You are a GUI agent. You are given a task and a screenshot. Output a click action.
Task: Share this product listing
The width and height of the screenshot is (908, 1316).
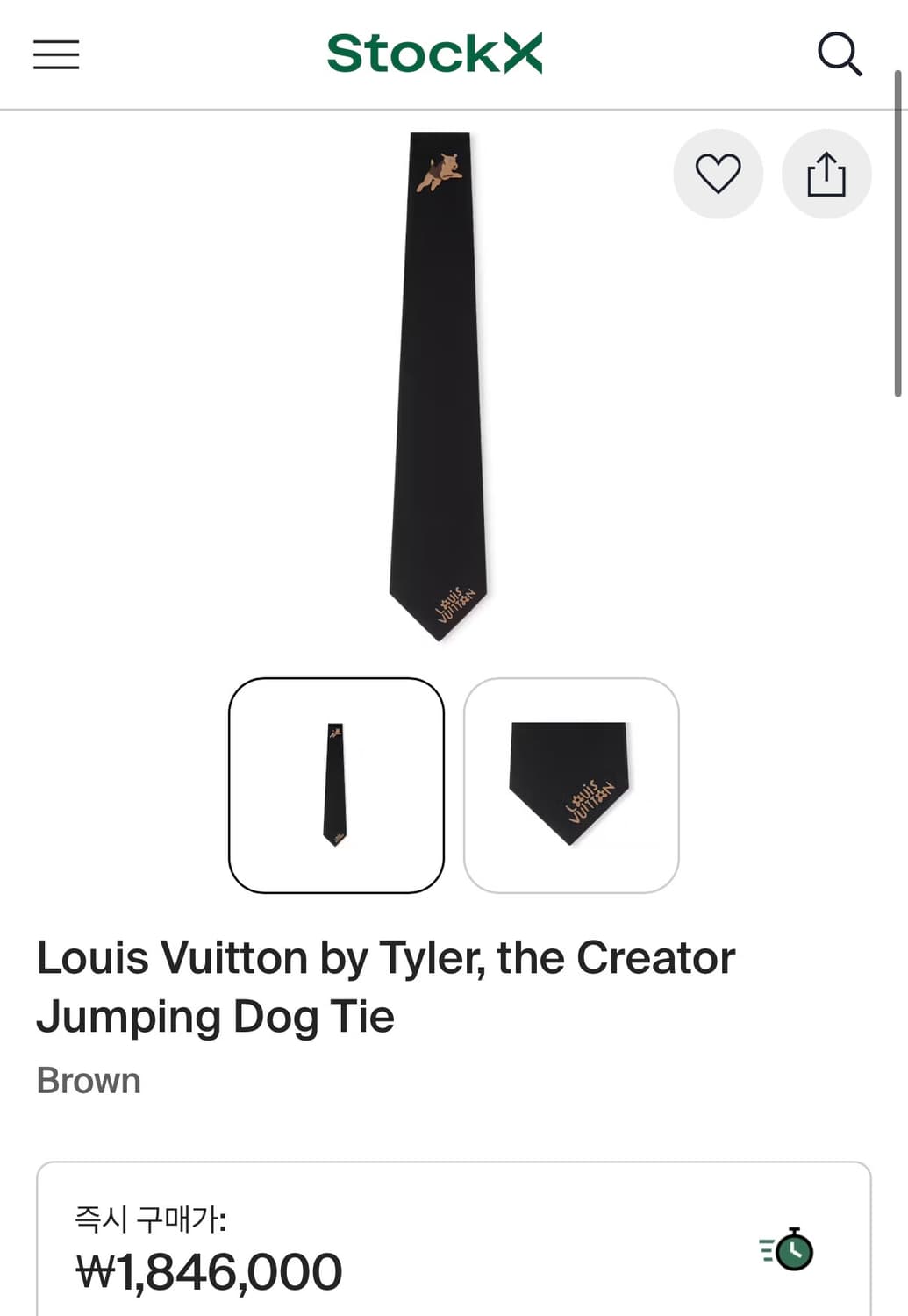coord(826,174)
